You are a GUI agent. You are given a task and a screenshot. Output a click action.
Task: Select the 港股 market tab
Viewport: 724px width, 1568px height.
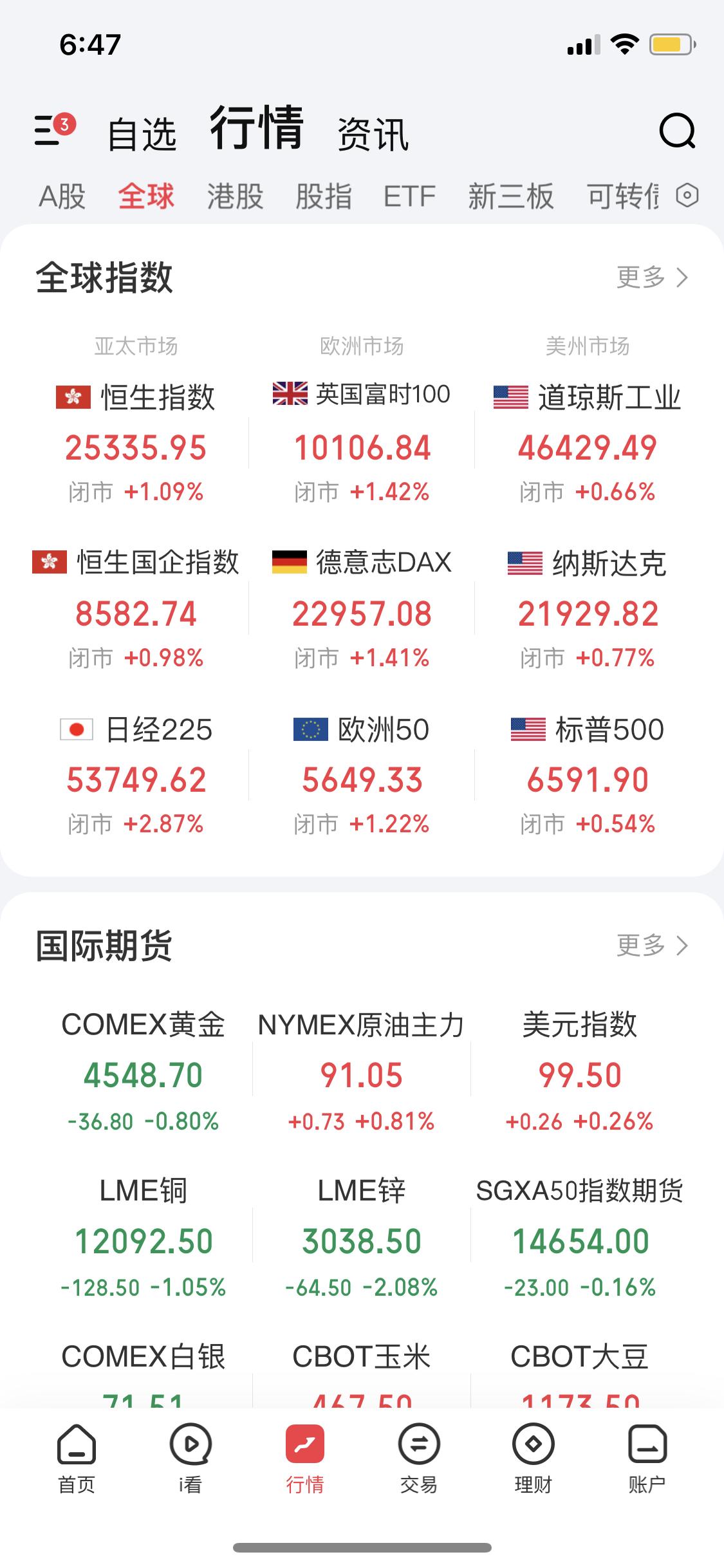click(x=234, y=198)
